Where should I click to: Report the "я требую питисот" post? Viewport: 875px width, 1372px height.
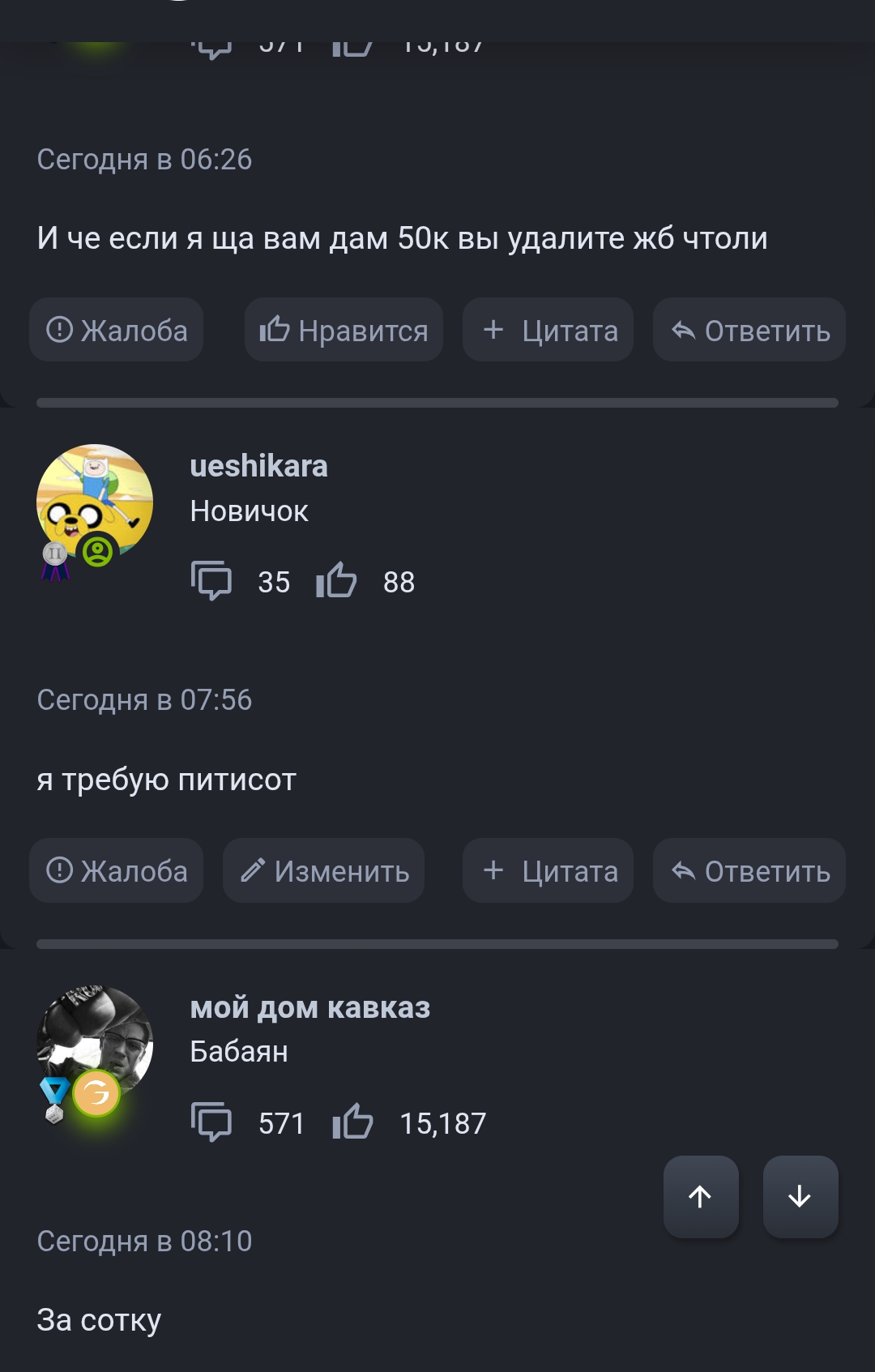117,871
